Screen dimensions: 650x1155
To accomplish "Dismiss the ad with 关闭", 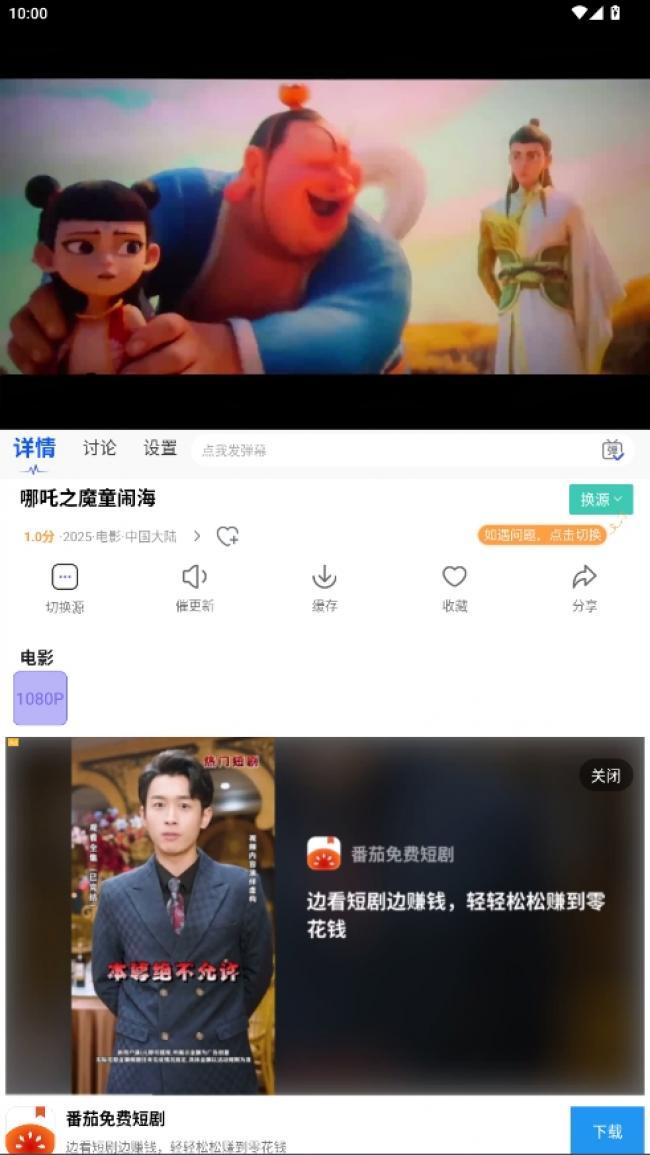I will pos(605,775).
